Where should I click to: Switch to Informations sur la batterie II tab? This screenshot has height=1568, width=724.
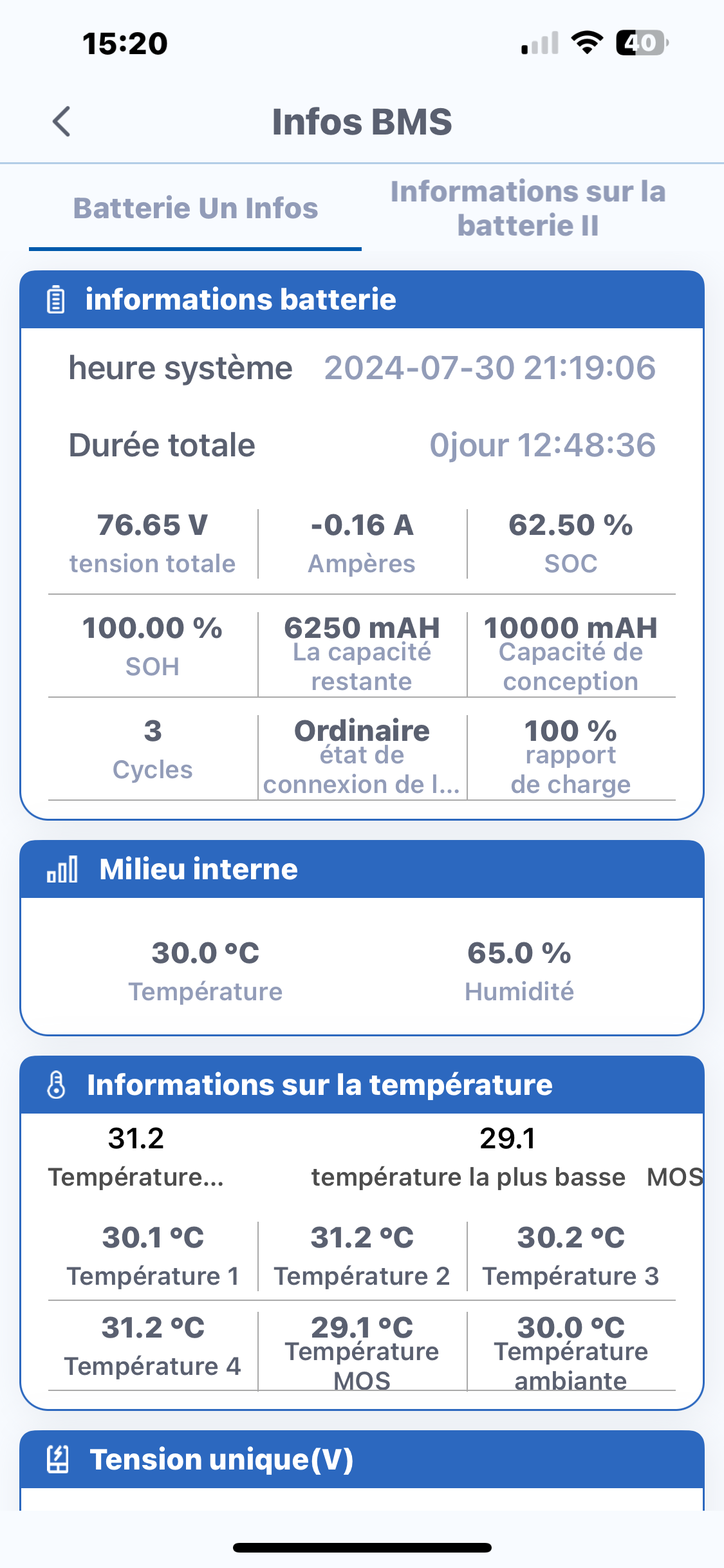528,208
